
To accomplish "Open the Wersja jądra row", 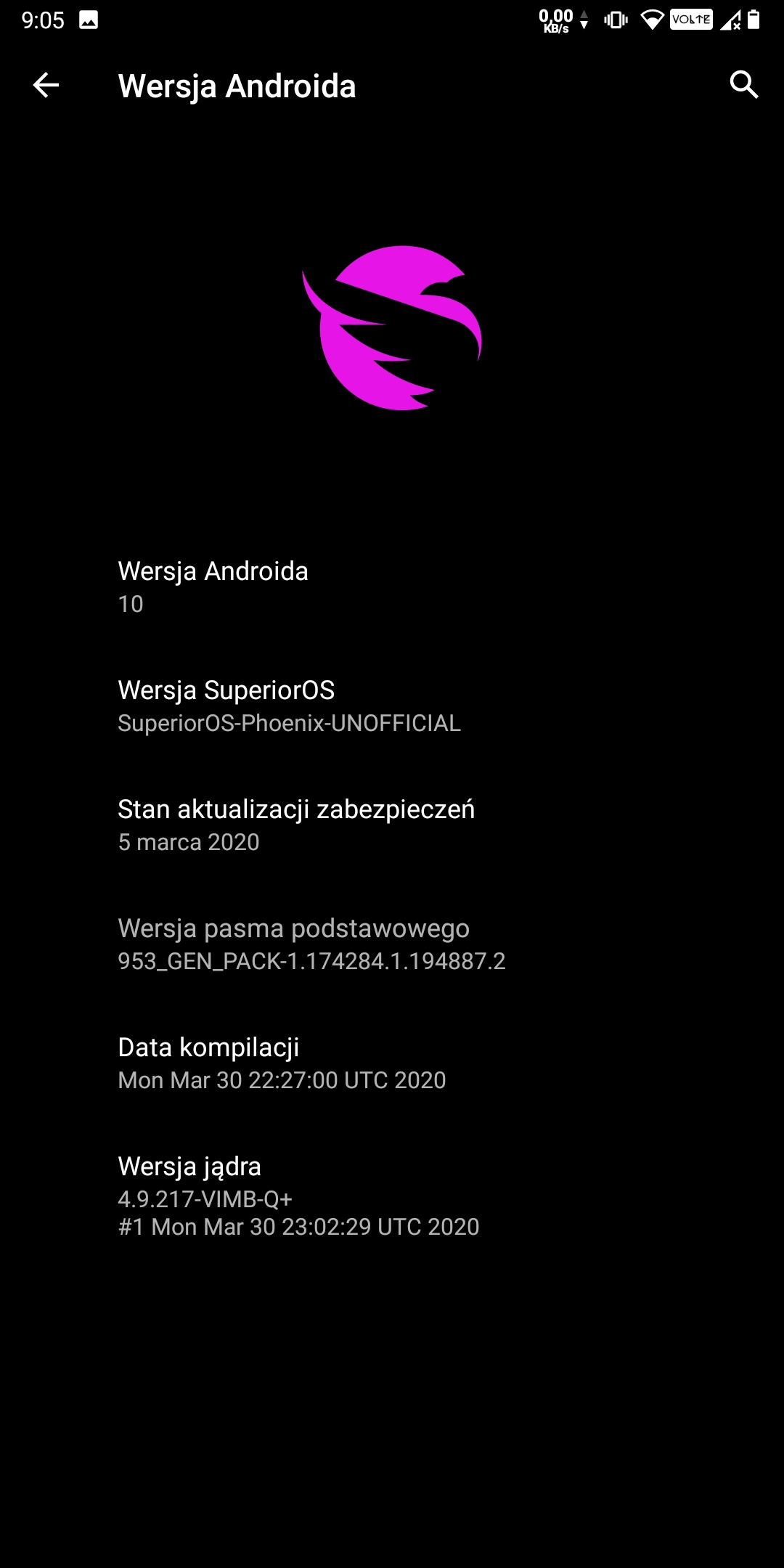I will point(392,1196).
